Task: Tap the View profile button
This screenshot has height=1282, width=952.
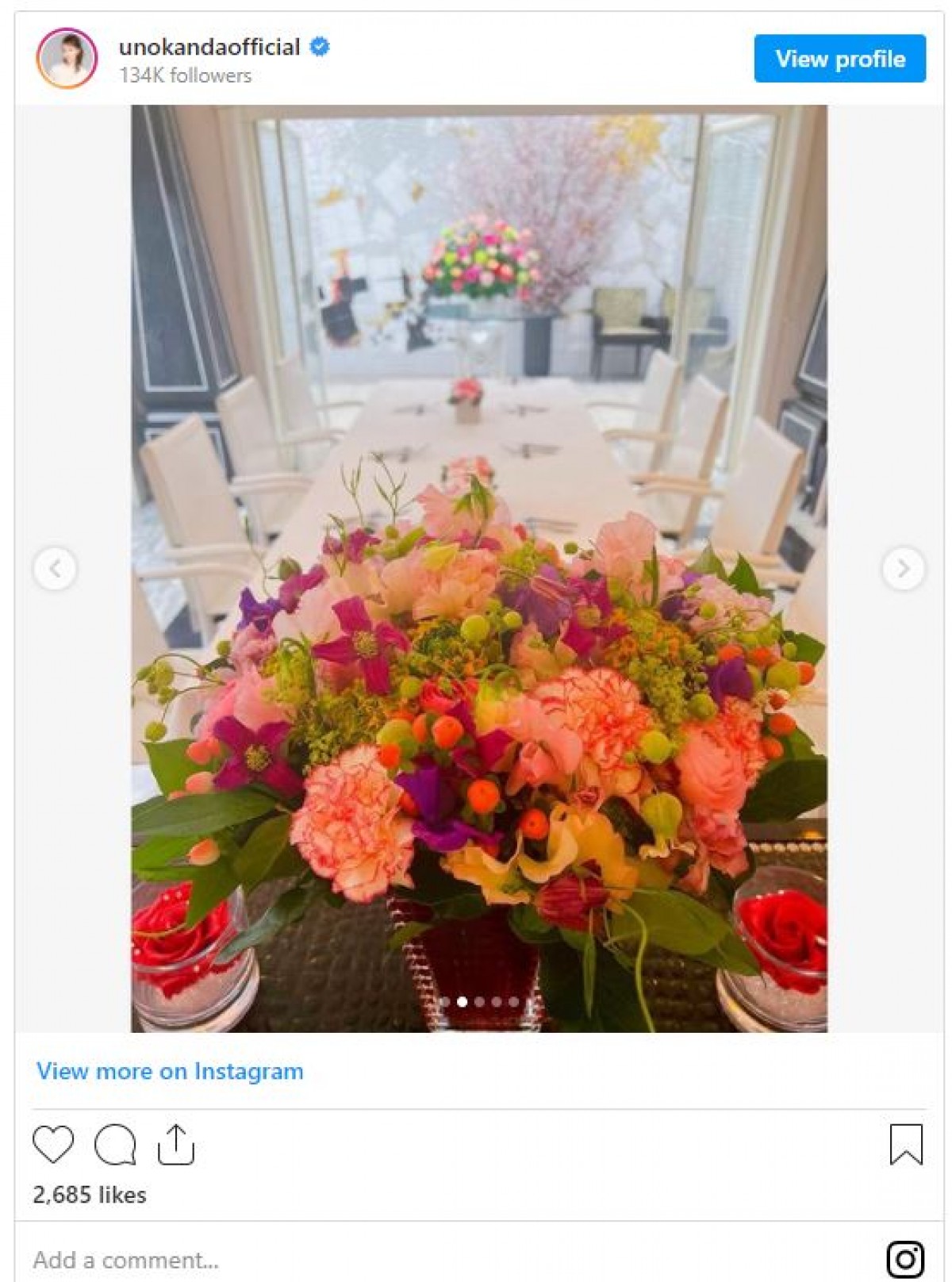Action: pyautogui.click(x=839, y=59)
